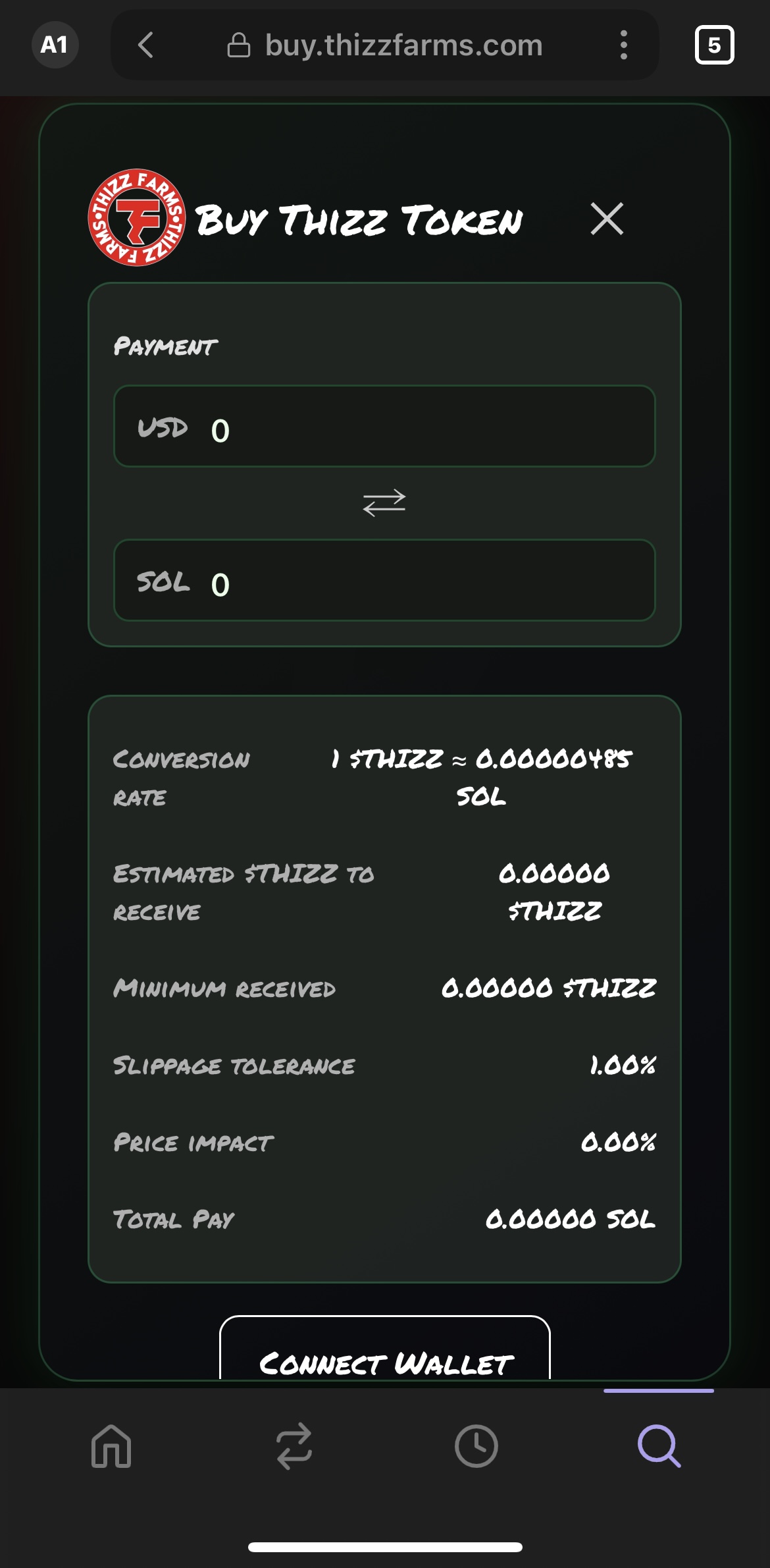Swap payment currencies with the arrows icon

coord(384,503)
